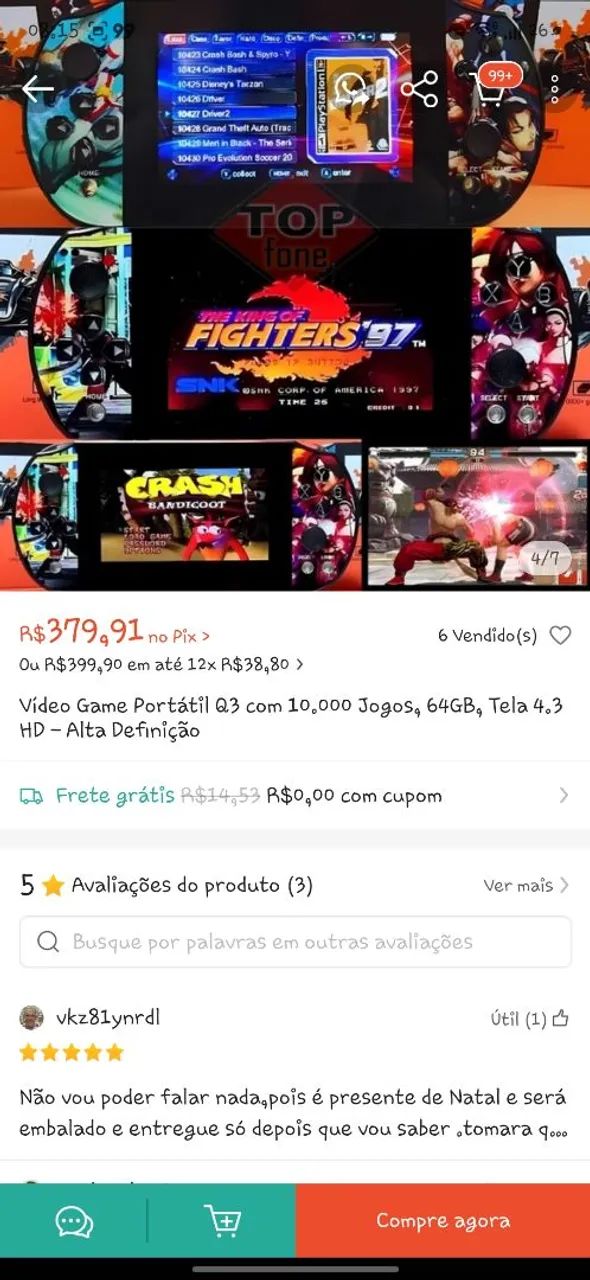590x1280 pixels.
Task: Open vkz81ynrdl's profile avatar
Action: pyautogui.click(x=32, y=1018)
